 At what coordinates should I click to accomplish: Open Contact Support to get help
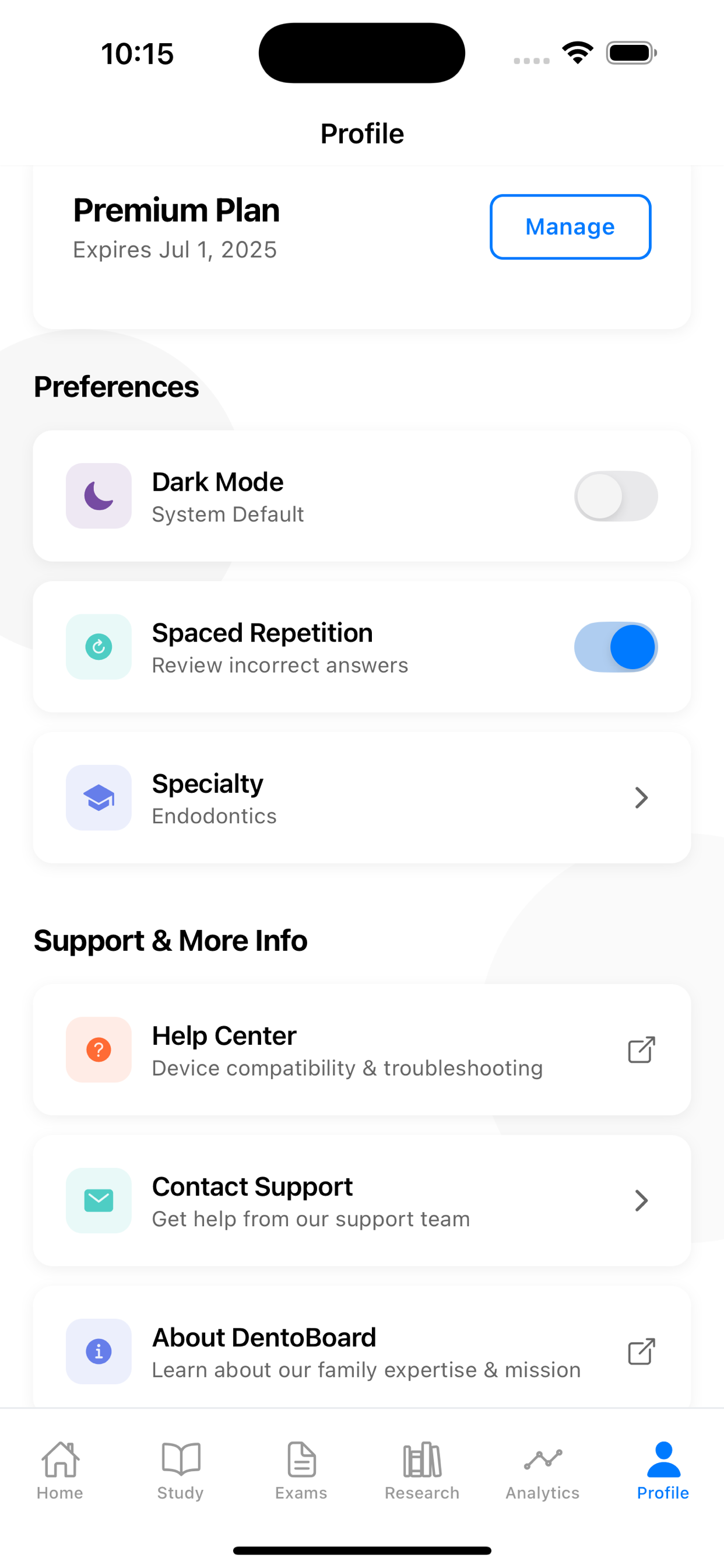[361, 1200]
